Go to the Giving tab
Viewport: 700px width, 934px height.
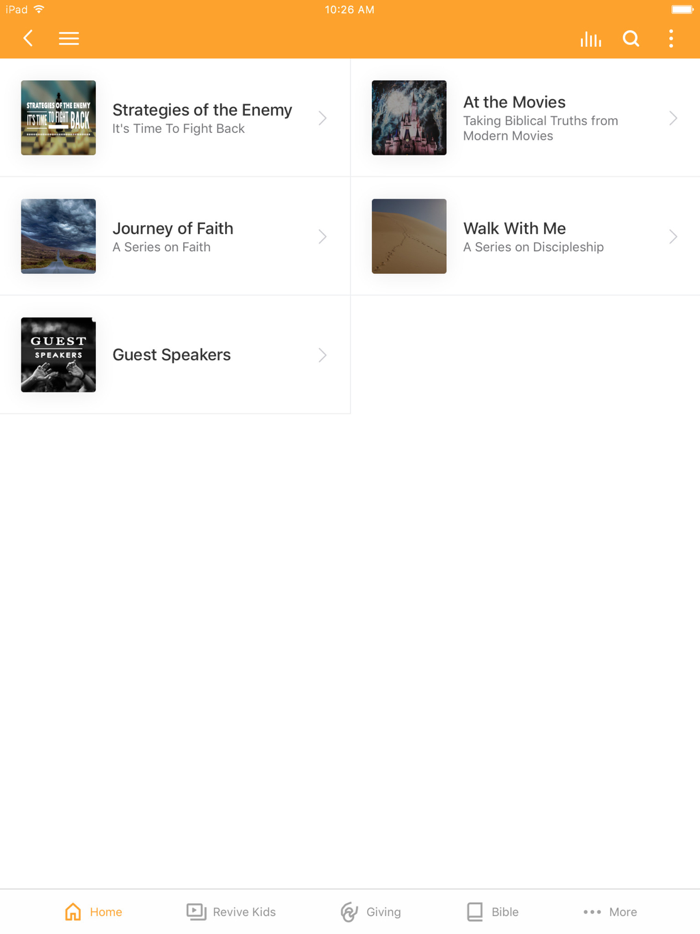[x=370, y=912]
